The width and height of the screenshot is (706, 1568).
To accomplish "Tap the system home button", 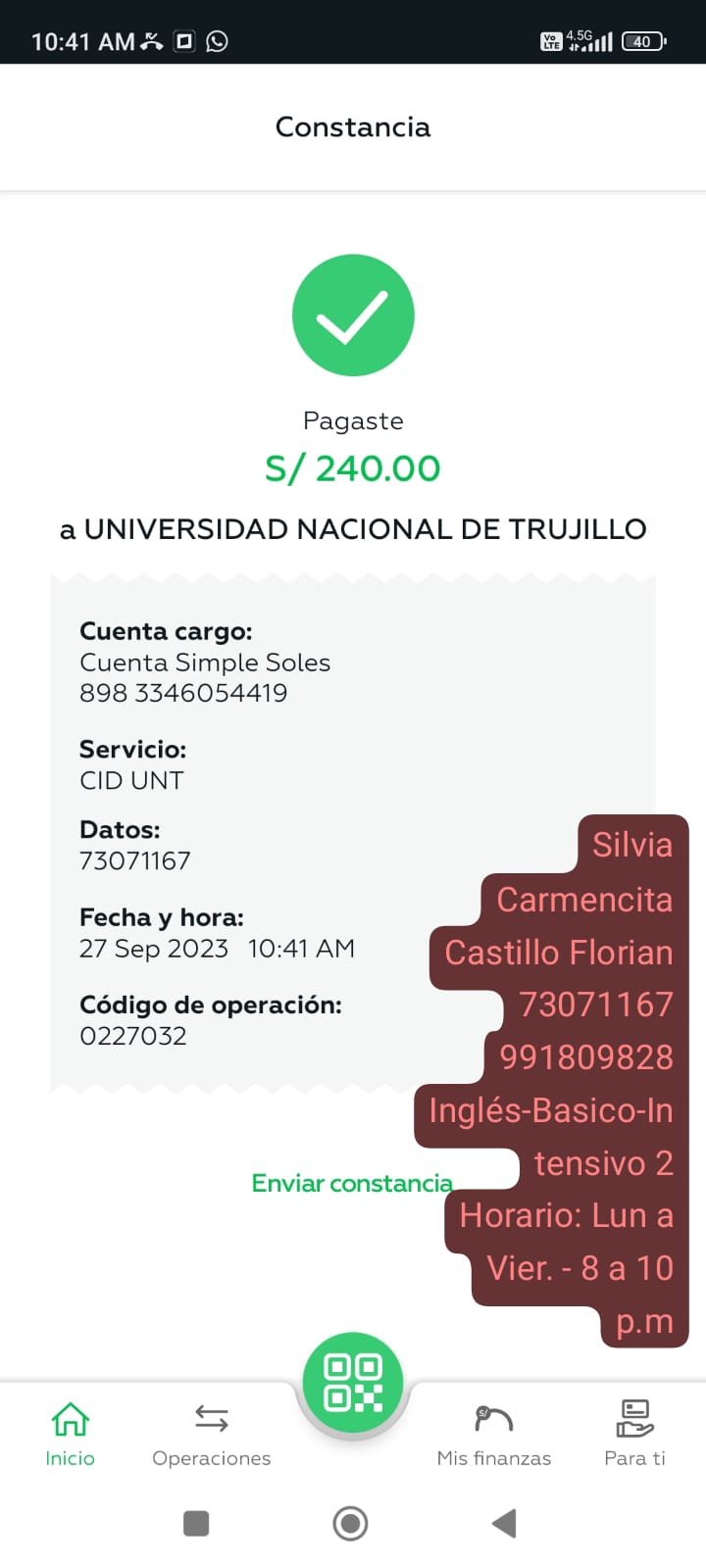I will tap(350, 1524).
